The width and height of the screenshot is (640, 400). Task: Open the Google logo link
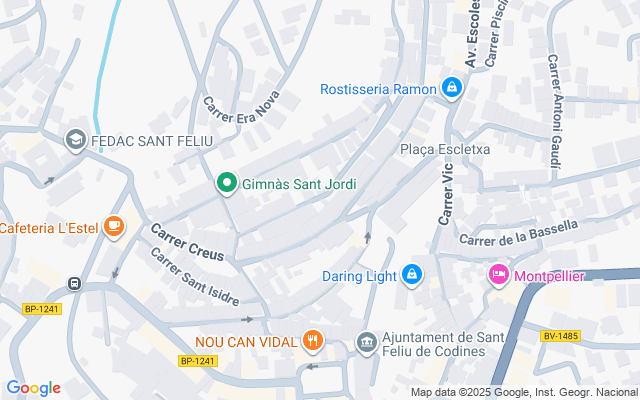click(33, 388)
